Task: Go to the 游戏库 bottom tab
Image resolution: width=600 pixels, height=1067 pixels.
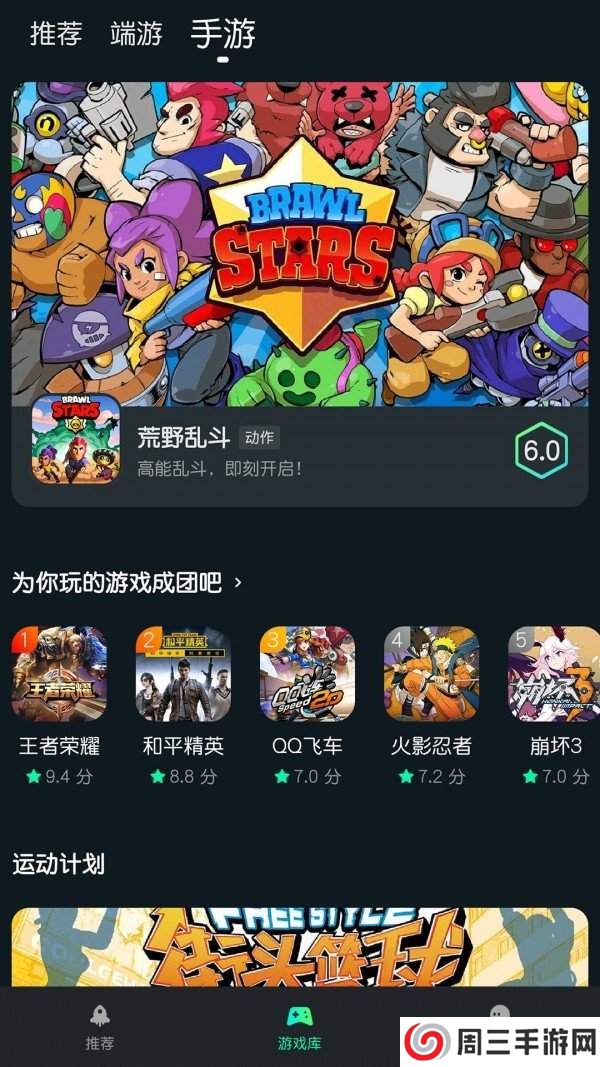Action: pos(299,1028)
